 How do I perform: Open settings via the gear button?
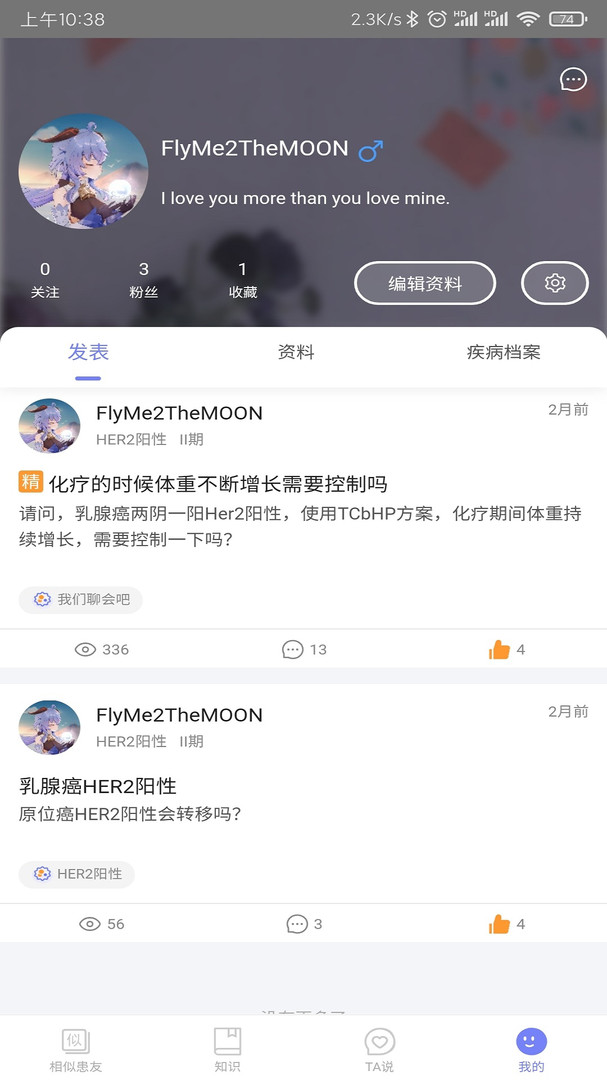(x=555, y=283)
